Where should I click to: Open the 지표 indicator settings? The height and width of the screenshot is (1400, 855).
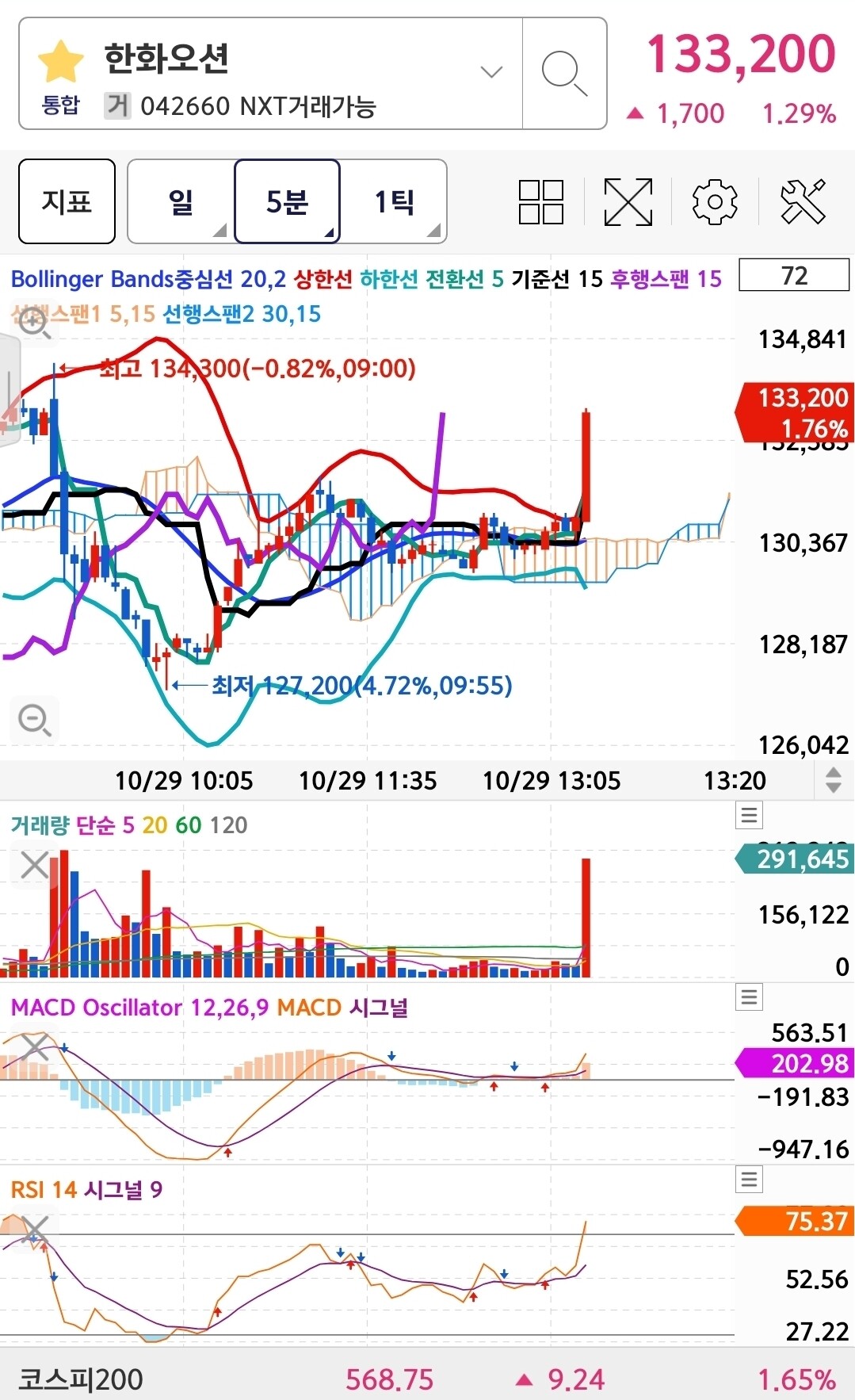(67, 201)
